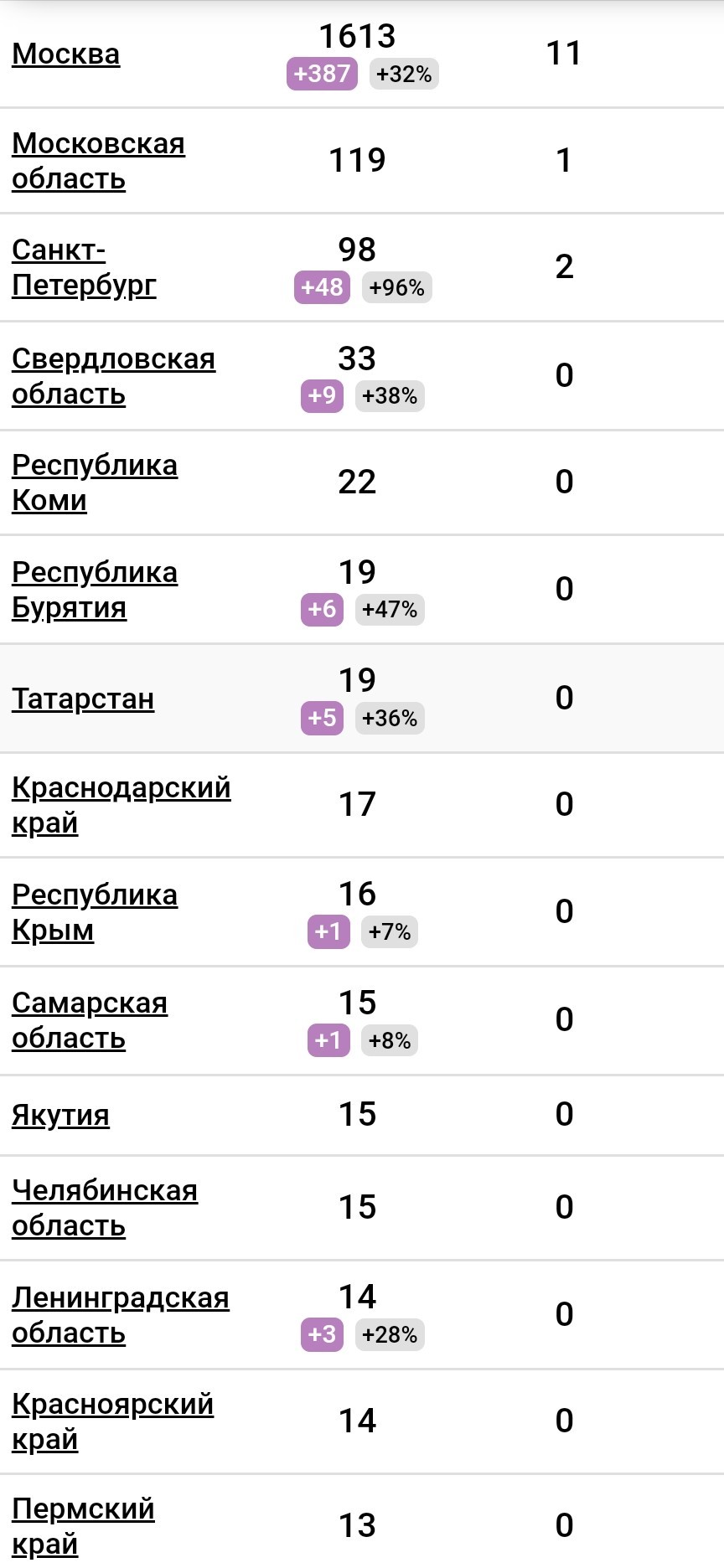The width and height of the screenshot is (724, 1568).
Task: Open Краснодарский край link
Action: tap(122, 805)
